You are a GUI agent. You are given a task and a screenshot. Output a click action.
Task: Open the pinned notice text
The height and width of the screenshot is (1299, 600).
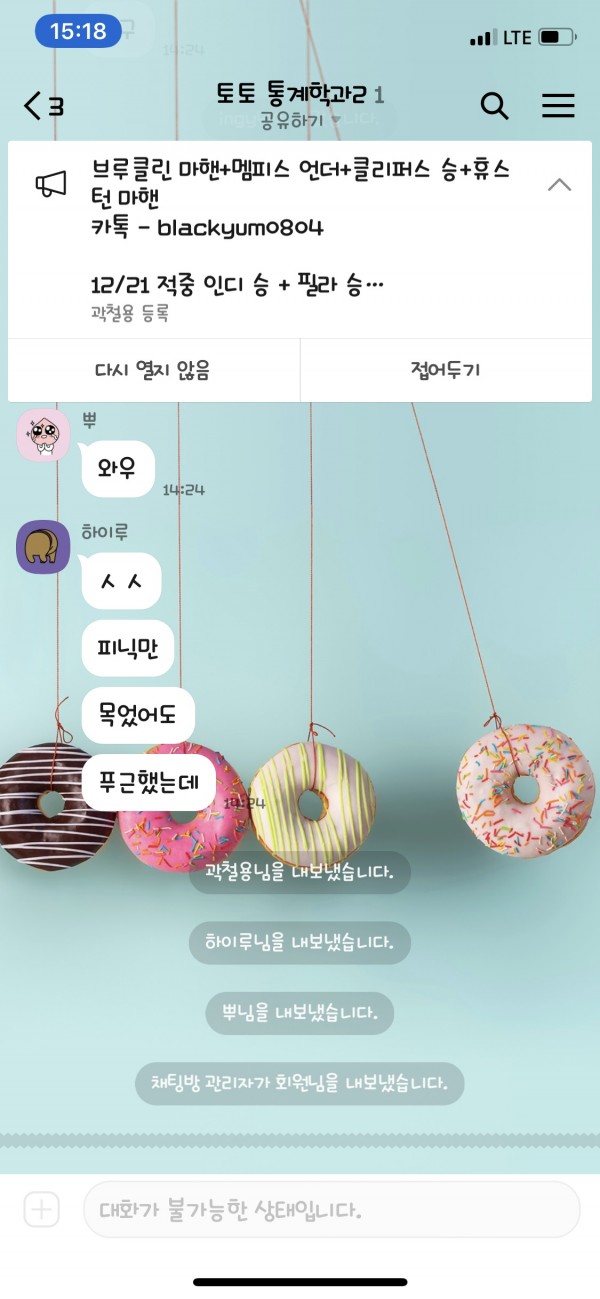(x=300, y=240)
